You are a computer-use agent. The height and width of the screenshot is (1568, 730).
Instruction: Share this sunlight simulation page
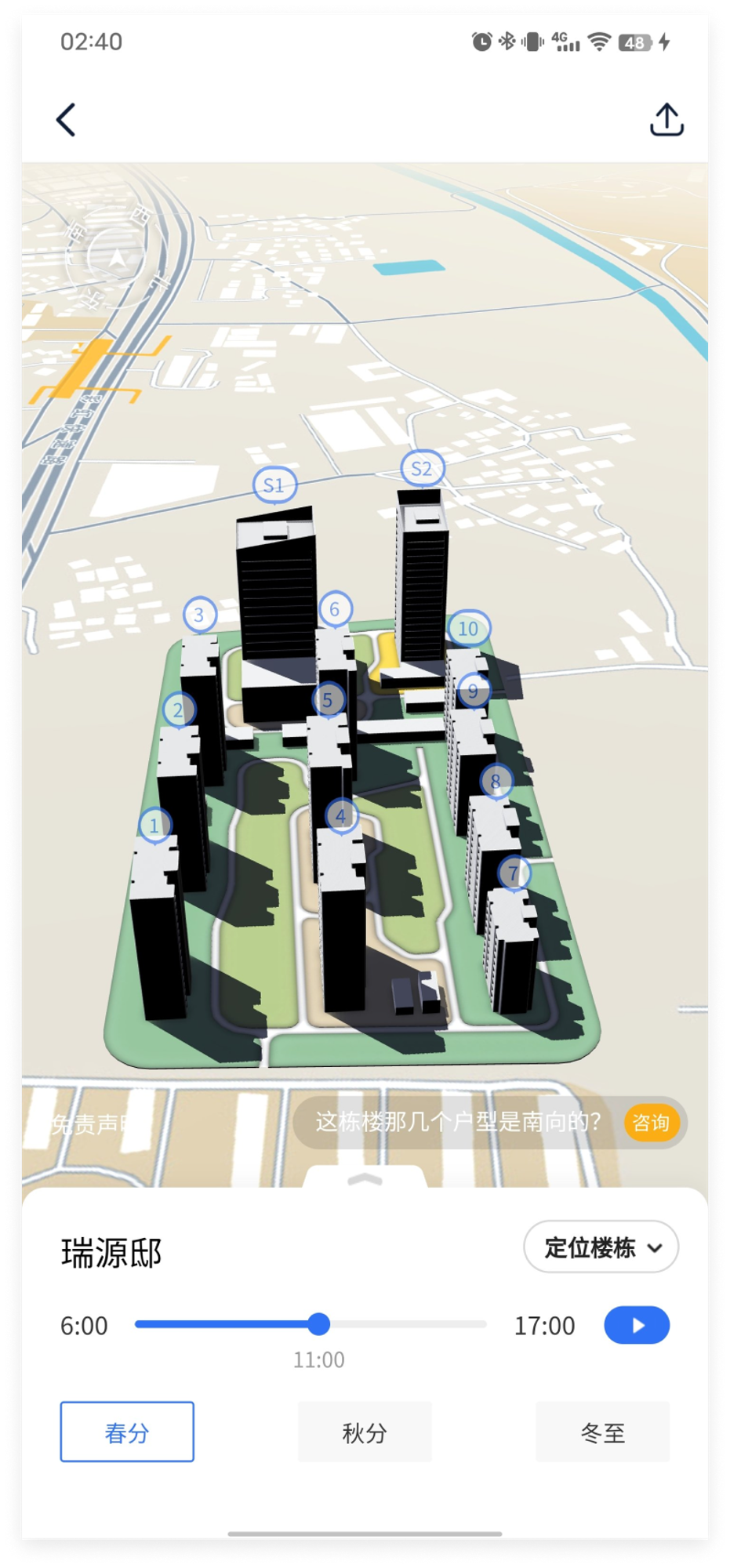click(x=666, y=120)
